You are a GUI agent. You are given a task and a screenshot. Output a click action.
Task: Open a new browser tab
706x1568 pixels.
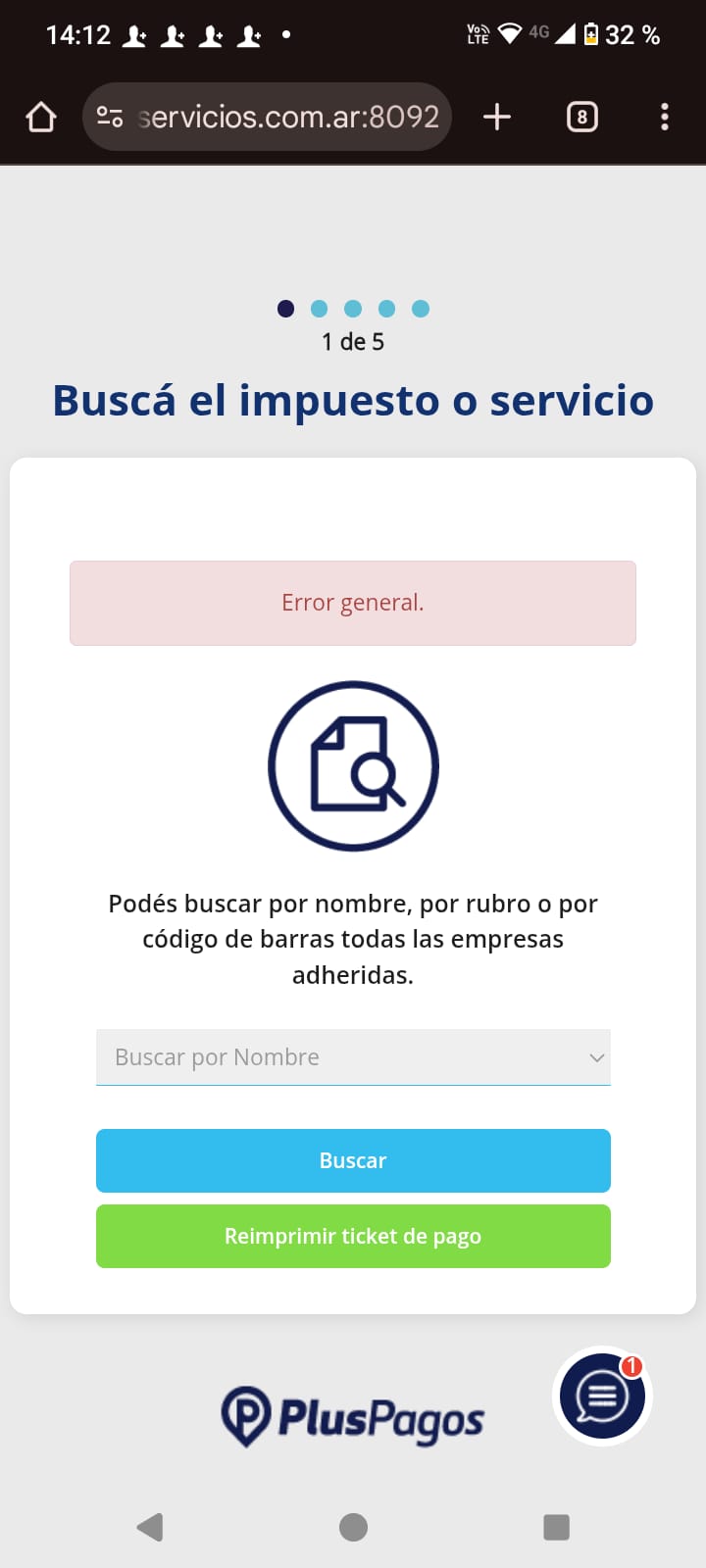pyautogui.click(x=497, y=118)
